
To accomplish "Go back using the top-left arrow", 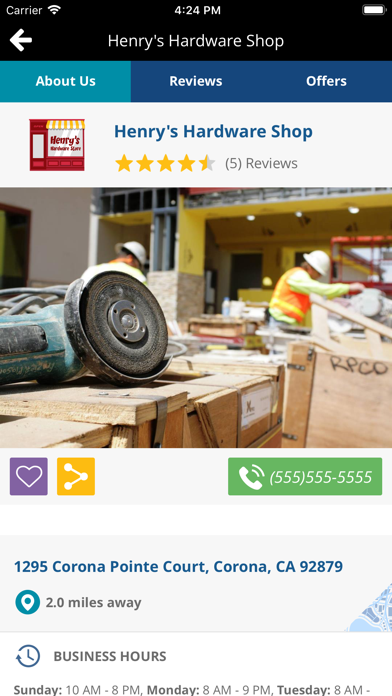I will 20,40.
